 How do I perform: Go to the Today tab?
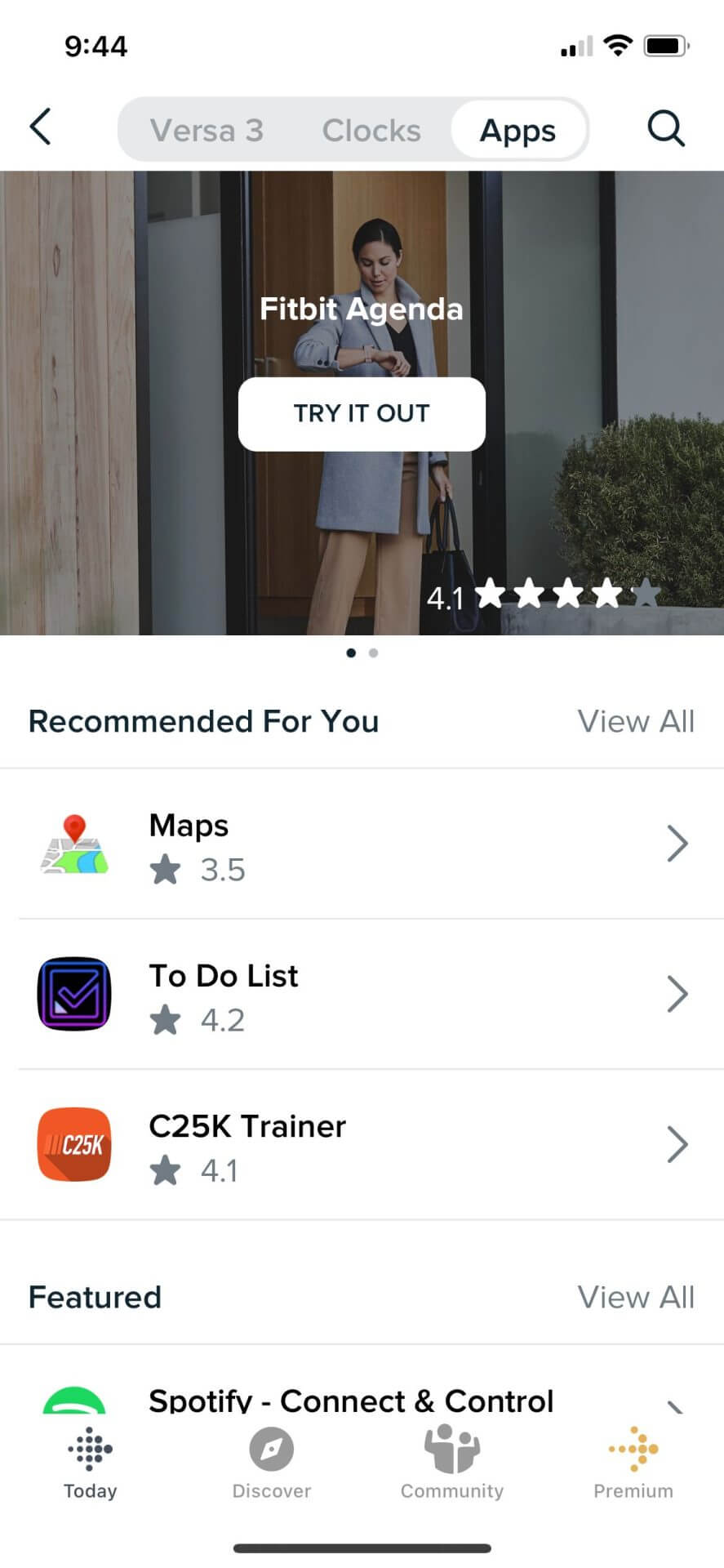(91, 1463)
